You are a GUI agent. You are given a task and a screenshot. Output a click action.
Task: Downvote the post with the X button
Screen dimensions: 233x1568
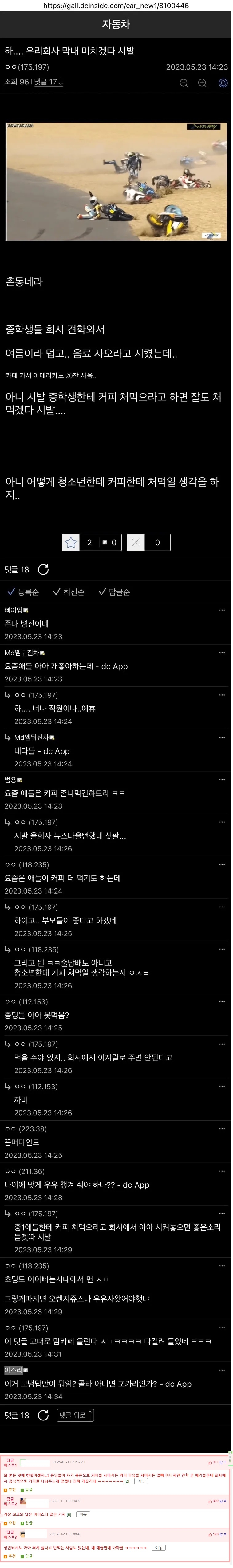(136, 542)
